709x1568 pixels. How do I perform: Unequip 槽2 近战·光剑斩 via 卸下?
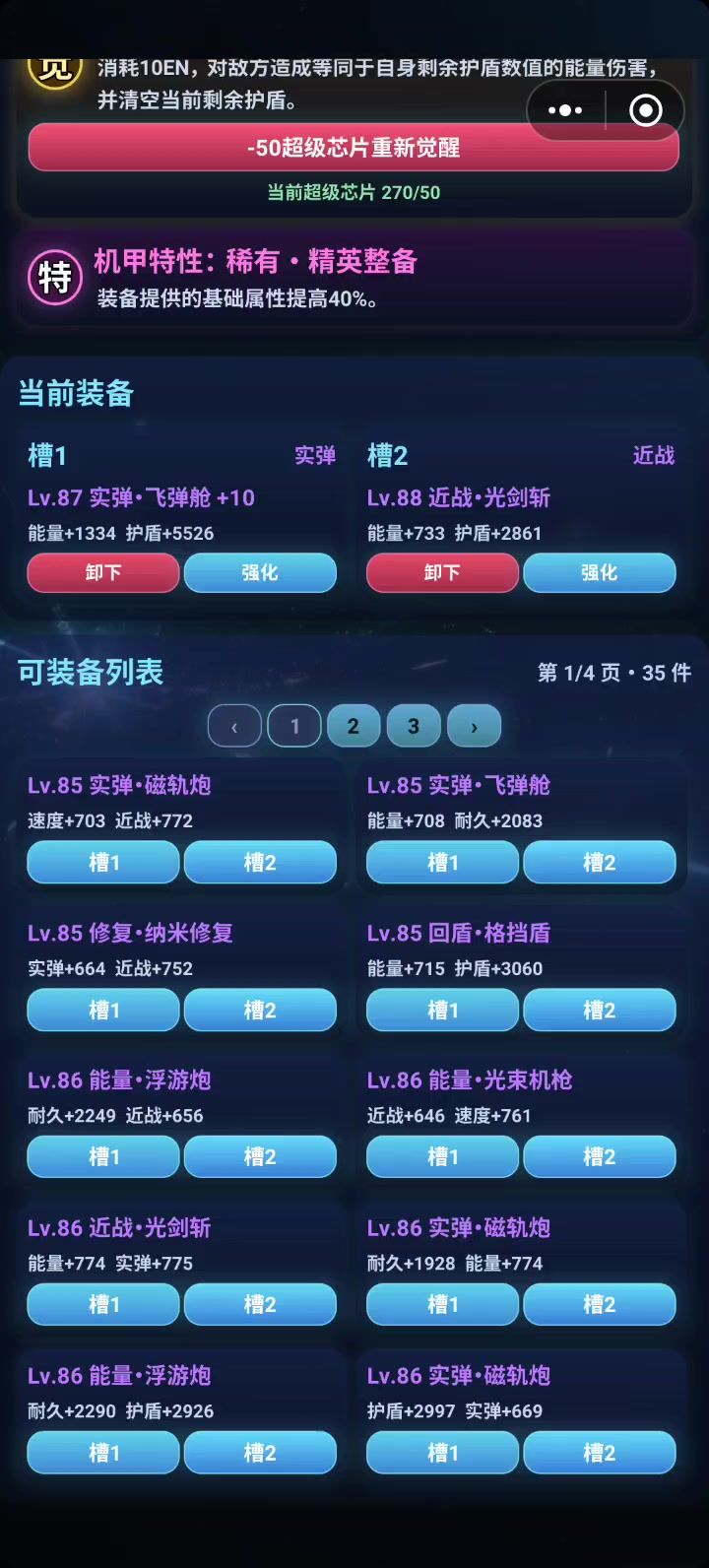[442, 573]
